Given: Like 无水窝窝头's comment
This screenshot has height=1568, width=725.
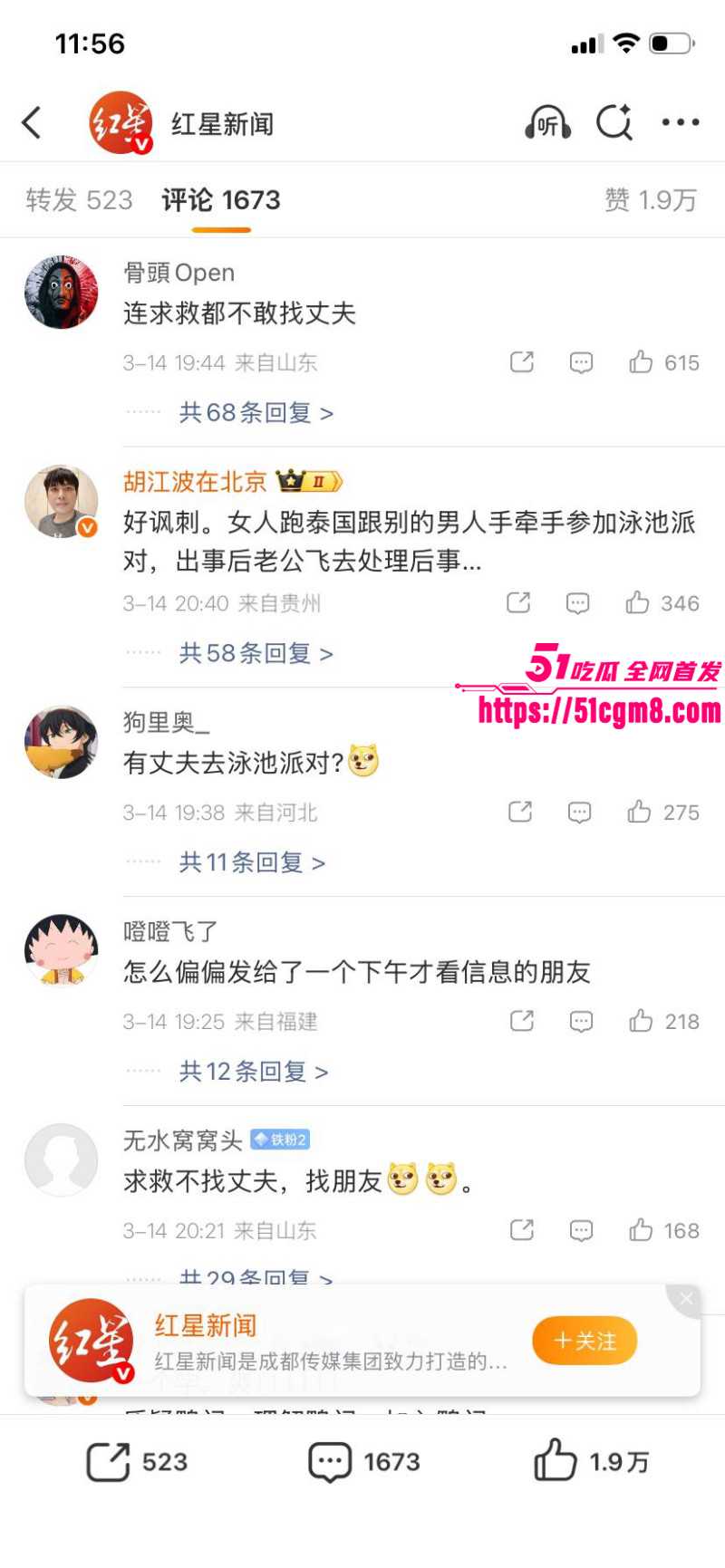Looking at the screenshot, I should [664, 1230].
